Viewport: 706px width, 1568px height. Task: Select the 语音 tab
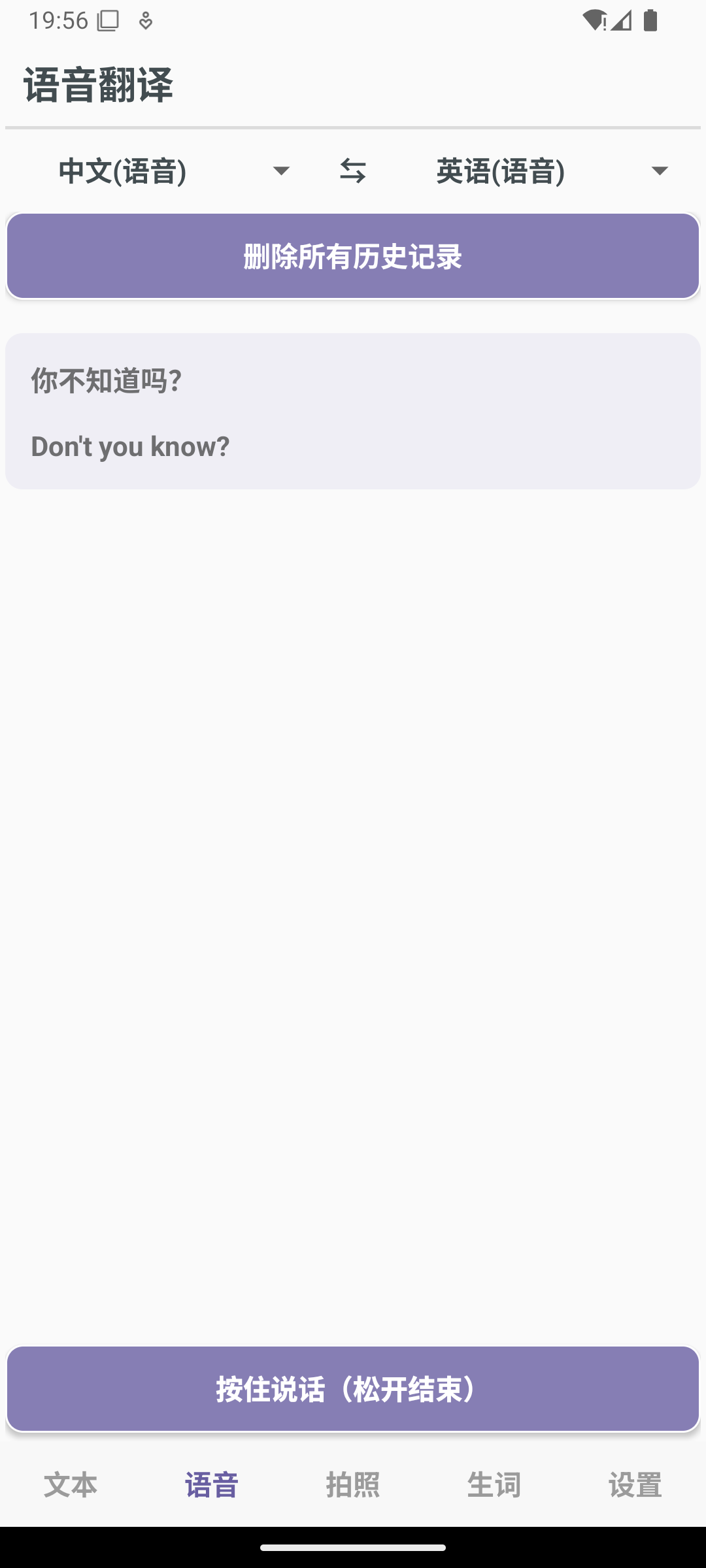pyautogui.click(x=212, y=1484)
